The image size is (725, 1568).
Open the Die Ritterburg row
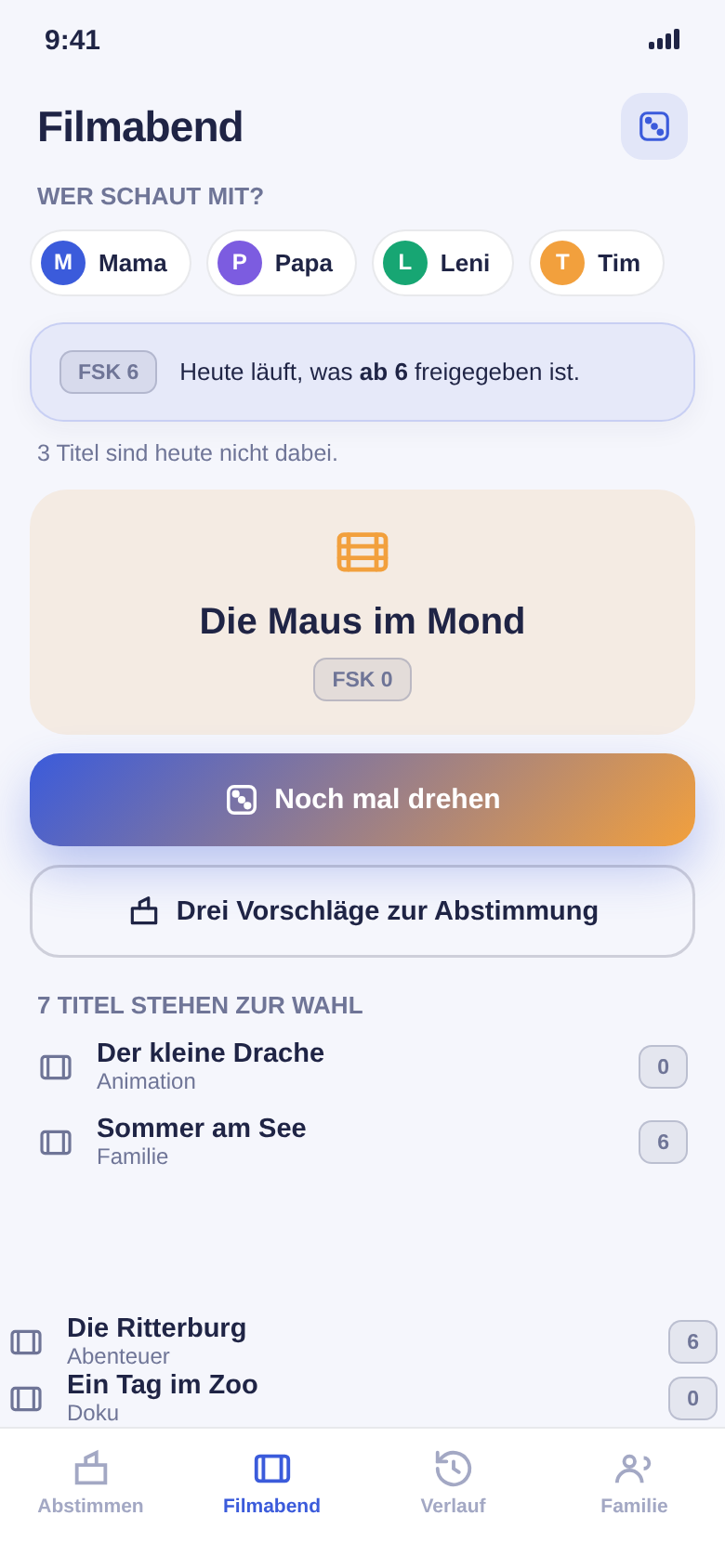coord(362,1341)
